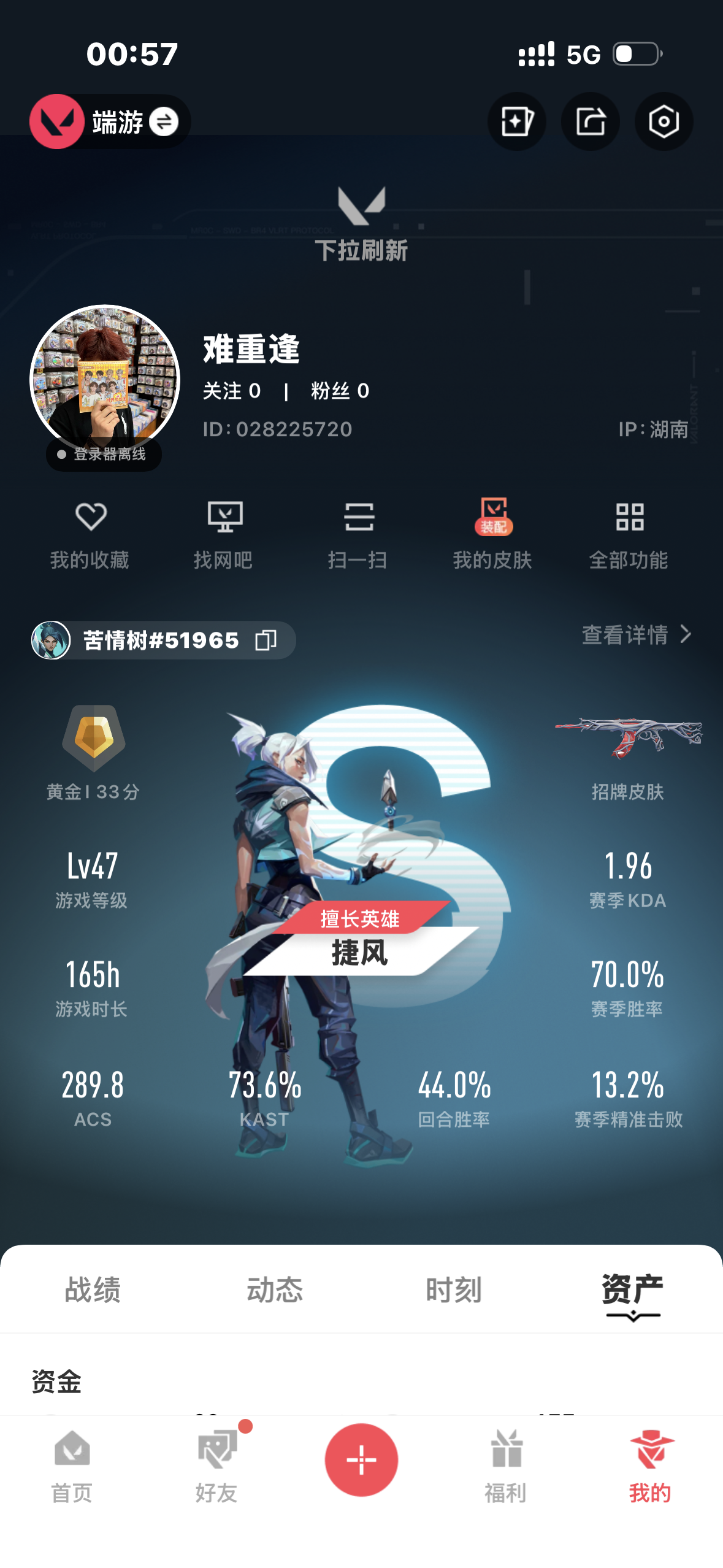723x1568 pixels.
Task: Switch to the 战绩 tab
Action: [93, 1289]
